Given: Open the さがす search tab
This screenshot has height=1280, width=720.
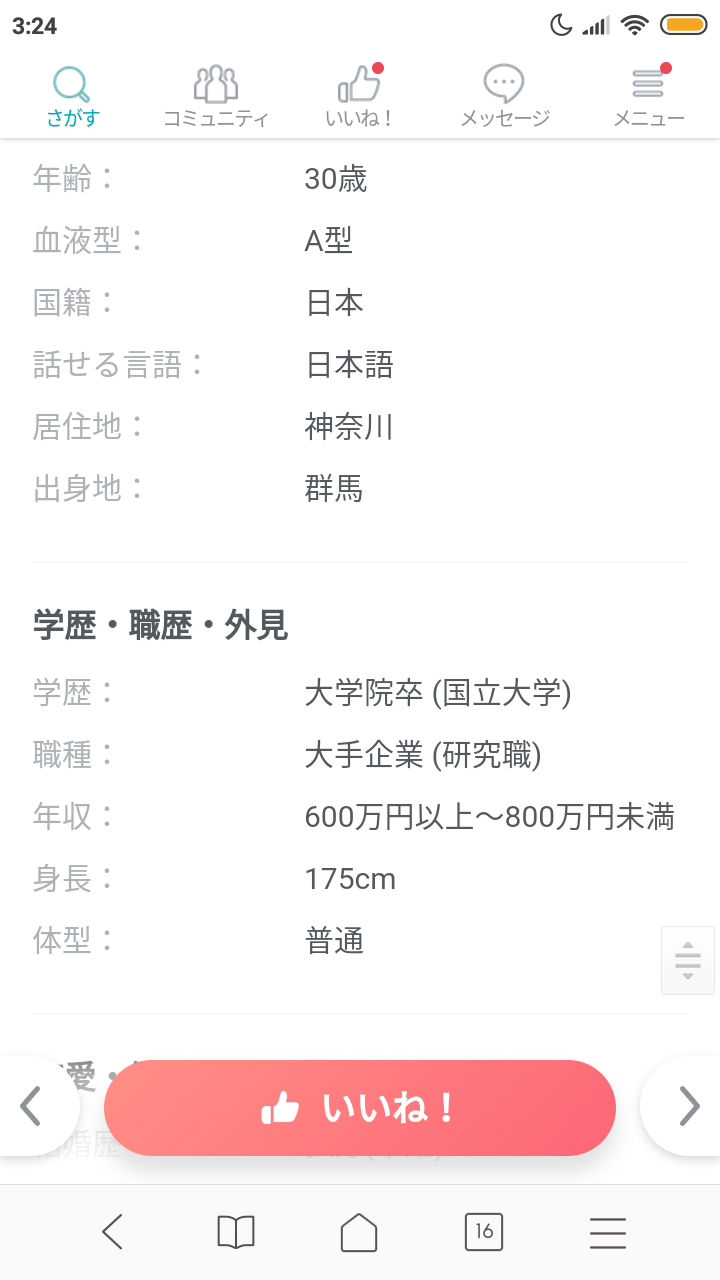Looking at the screenshot, I should [72, 97].
